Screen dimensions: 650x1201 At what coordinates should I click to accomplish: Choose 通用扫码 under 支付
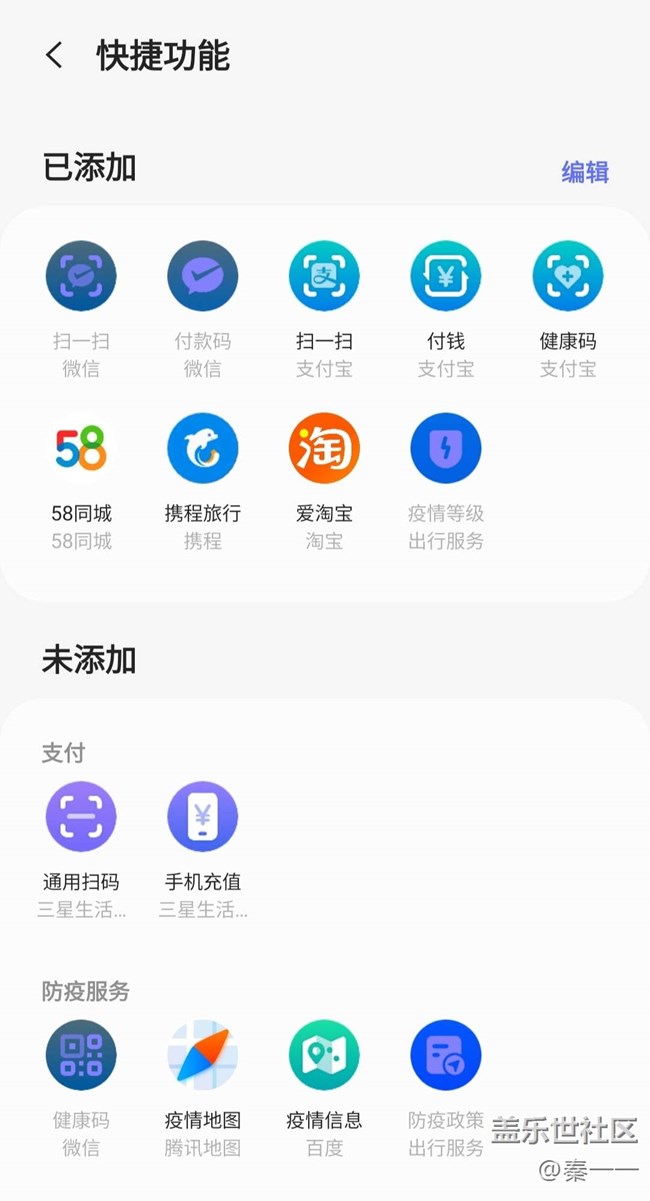[81, 817]
